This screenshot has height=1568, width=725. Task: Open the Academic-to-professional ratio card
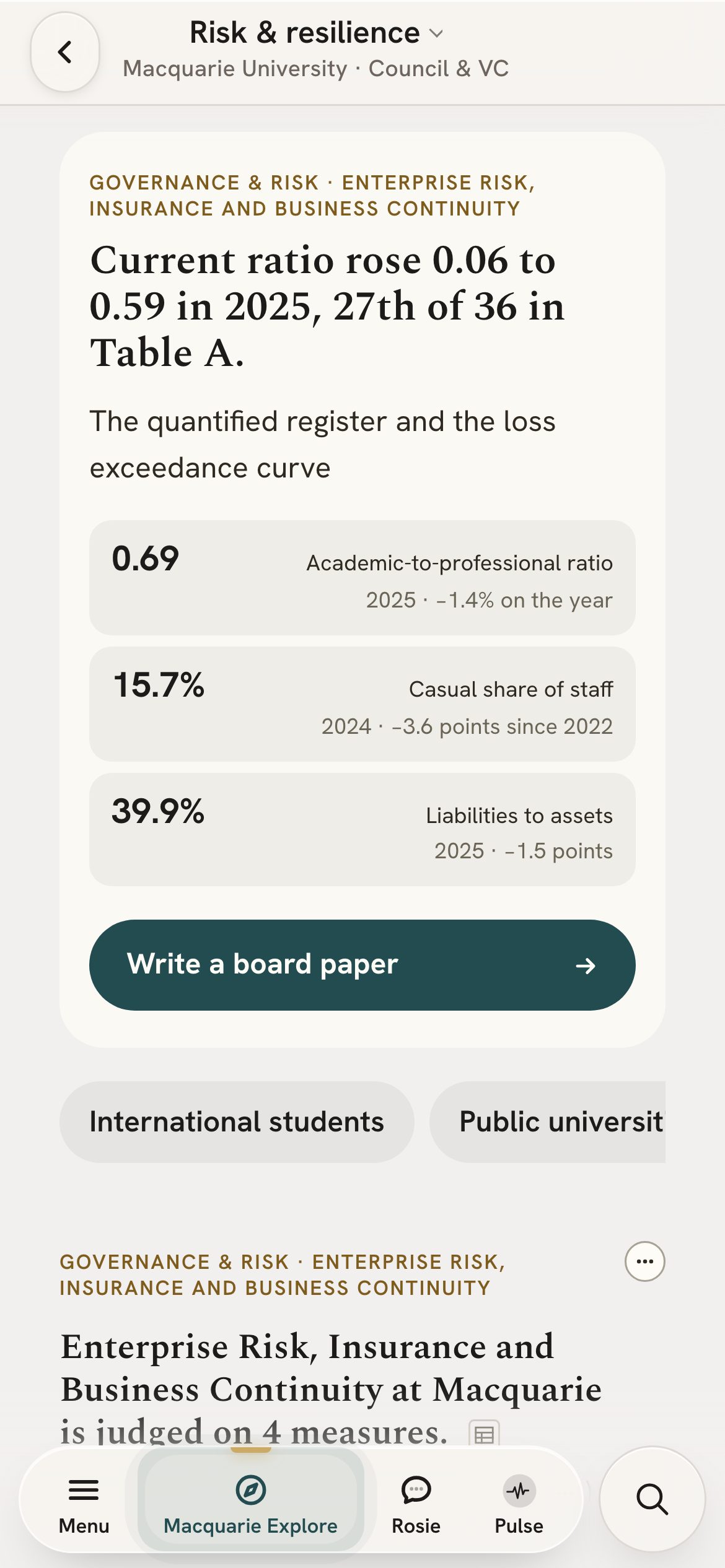pos(362,578)
